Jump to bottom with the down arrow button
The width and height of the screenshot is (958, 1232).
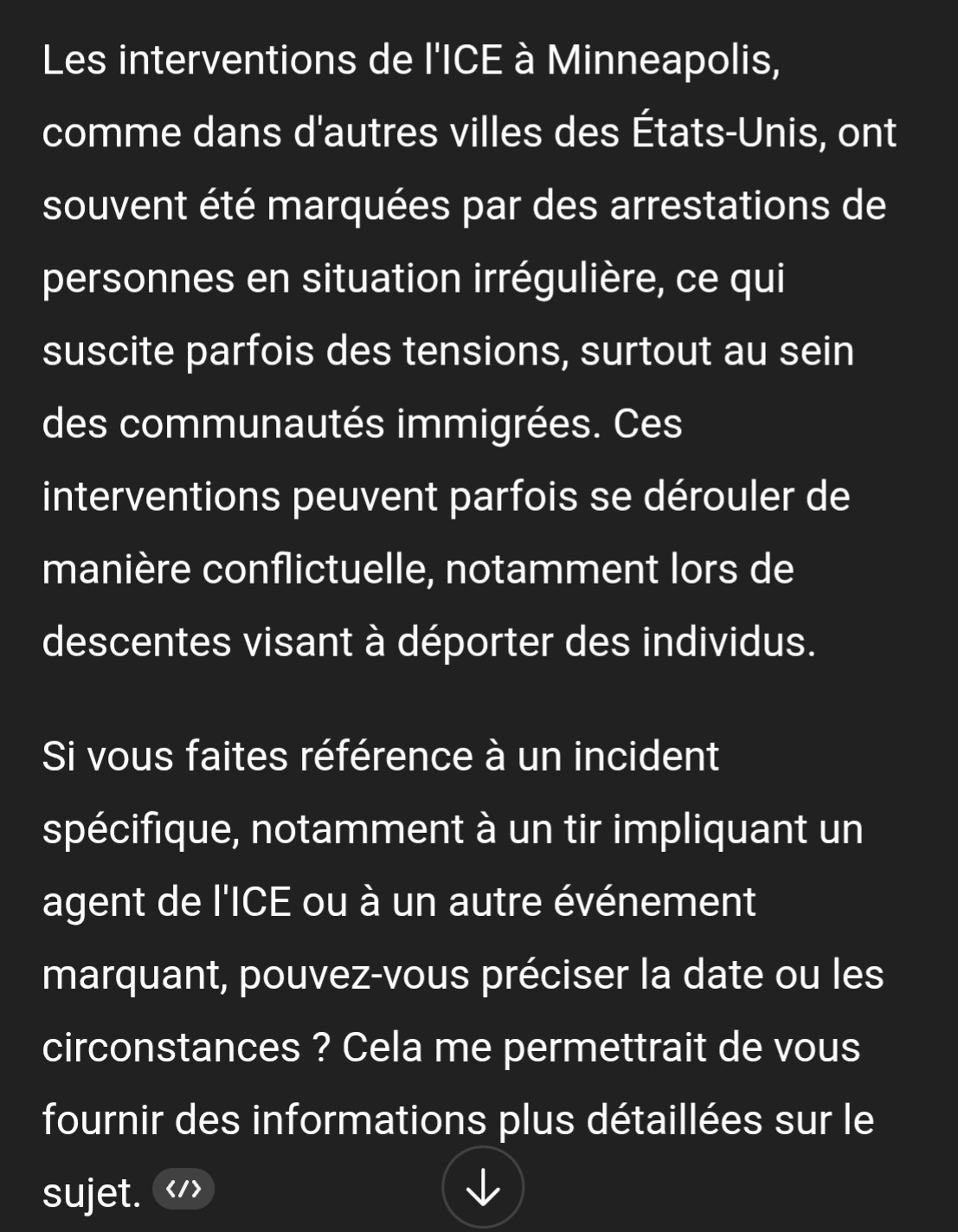pos(483,1189)
